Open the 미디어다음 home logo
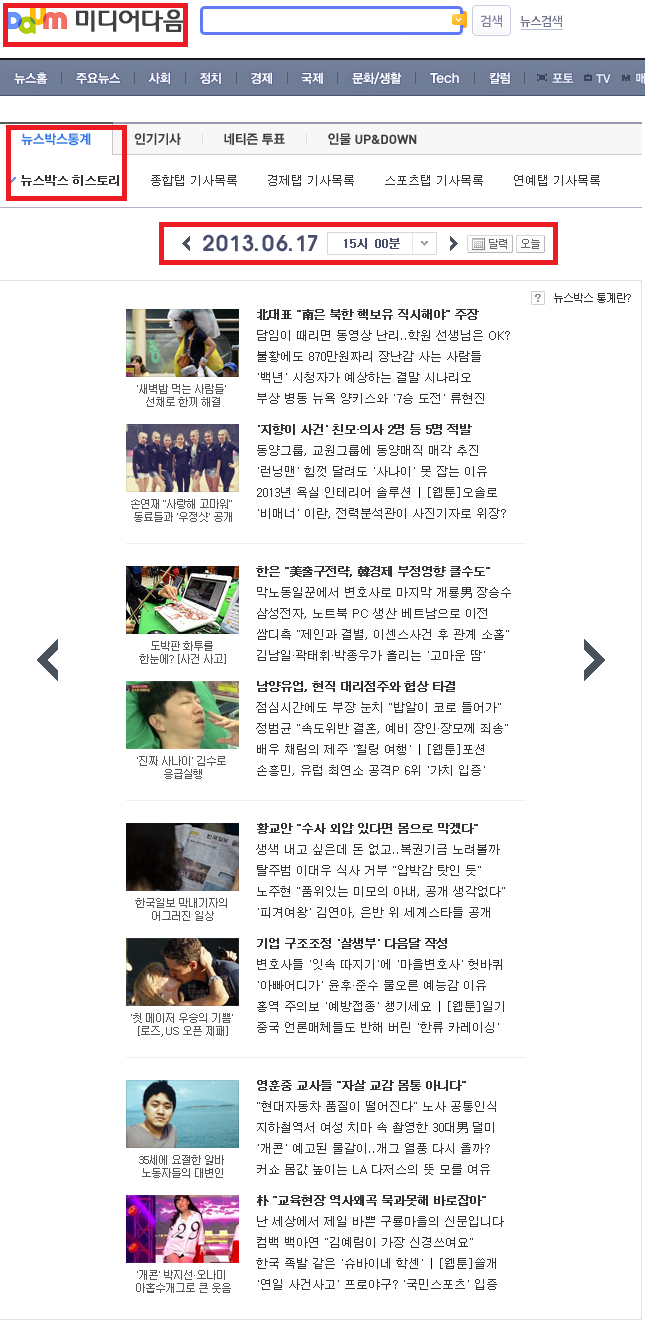 [x=96, y=21]
